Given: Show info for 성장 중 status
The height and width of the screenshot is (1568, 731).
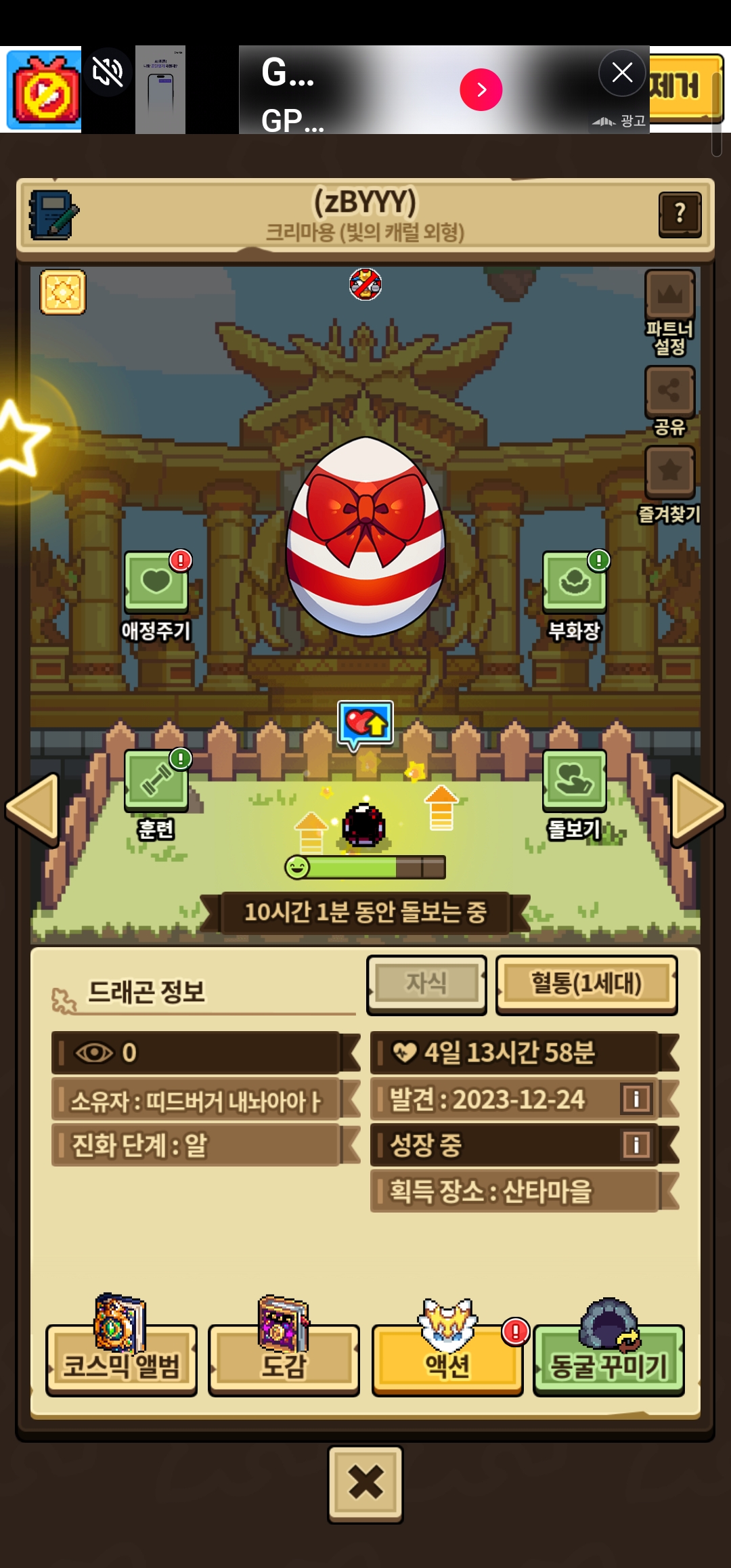Looking at the screenshot, I should (x=636, y=1145).
